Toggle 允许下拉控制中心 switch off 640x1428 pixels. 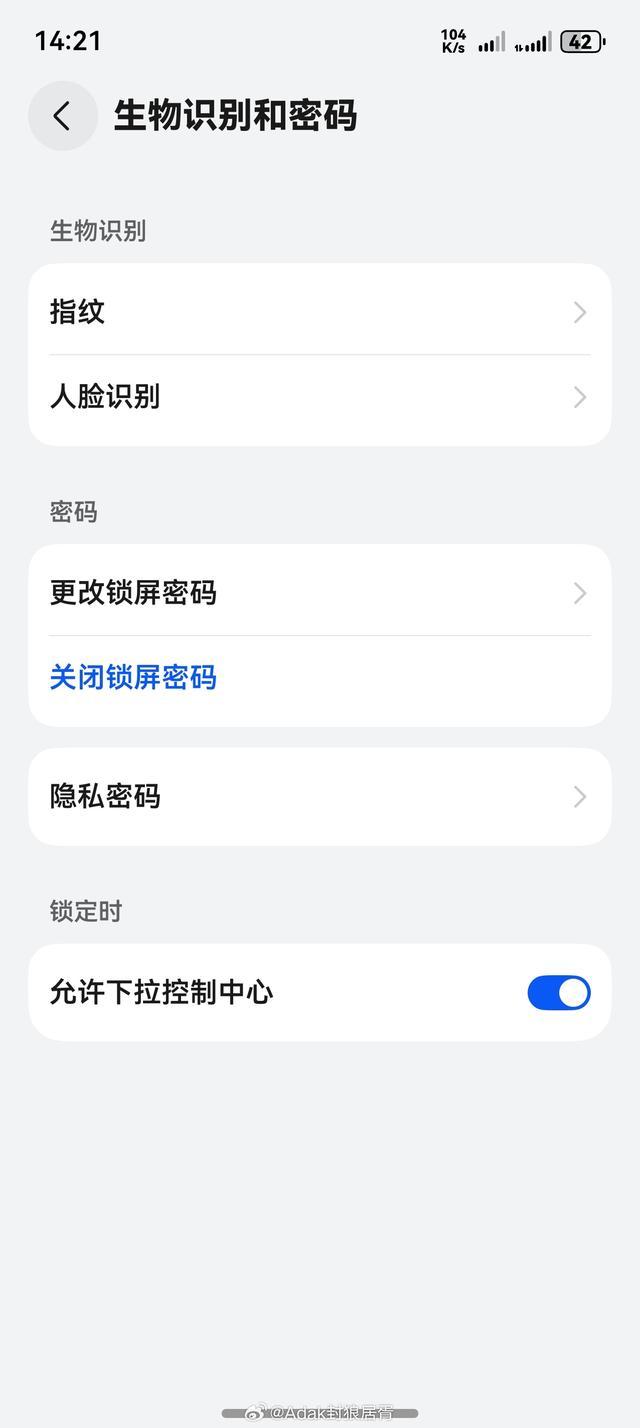(558, 993)
